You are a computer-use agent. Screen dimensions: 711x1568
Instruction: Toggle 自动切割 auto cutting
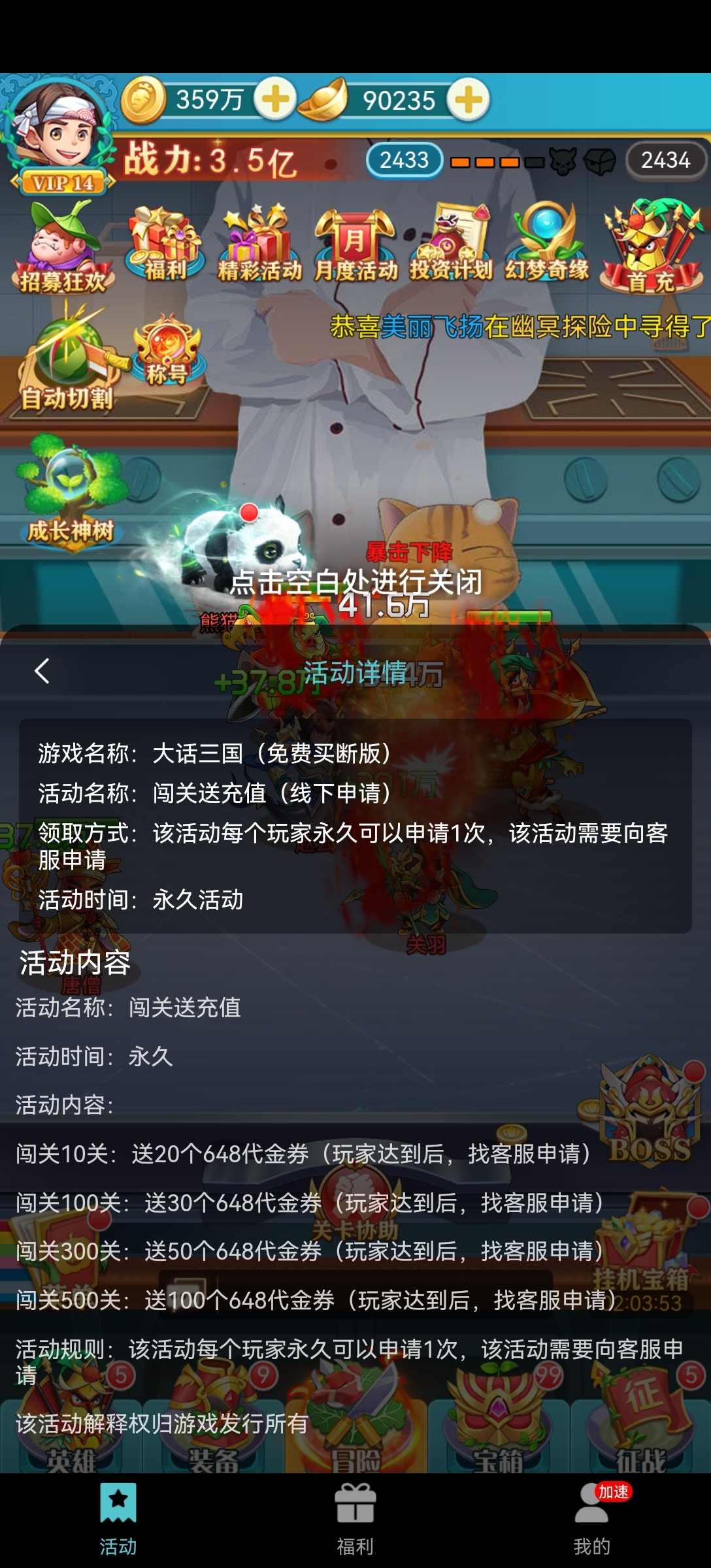point(67,363)
